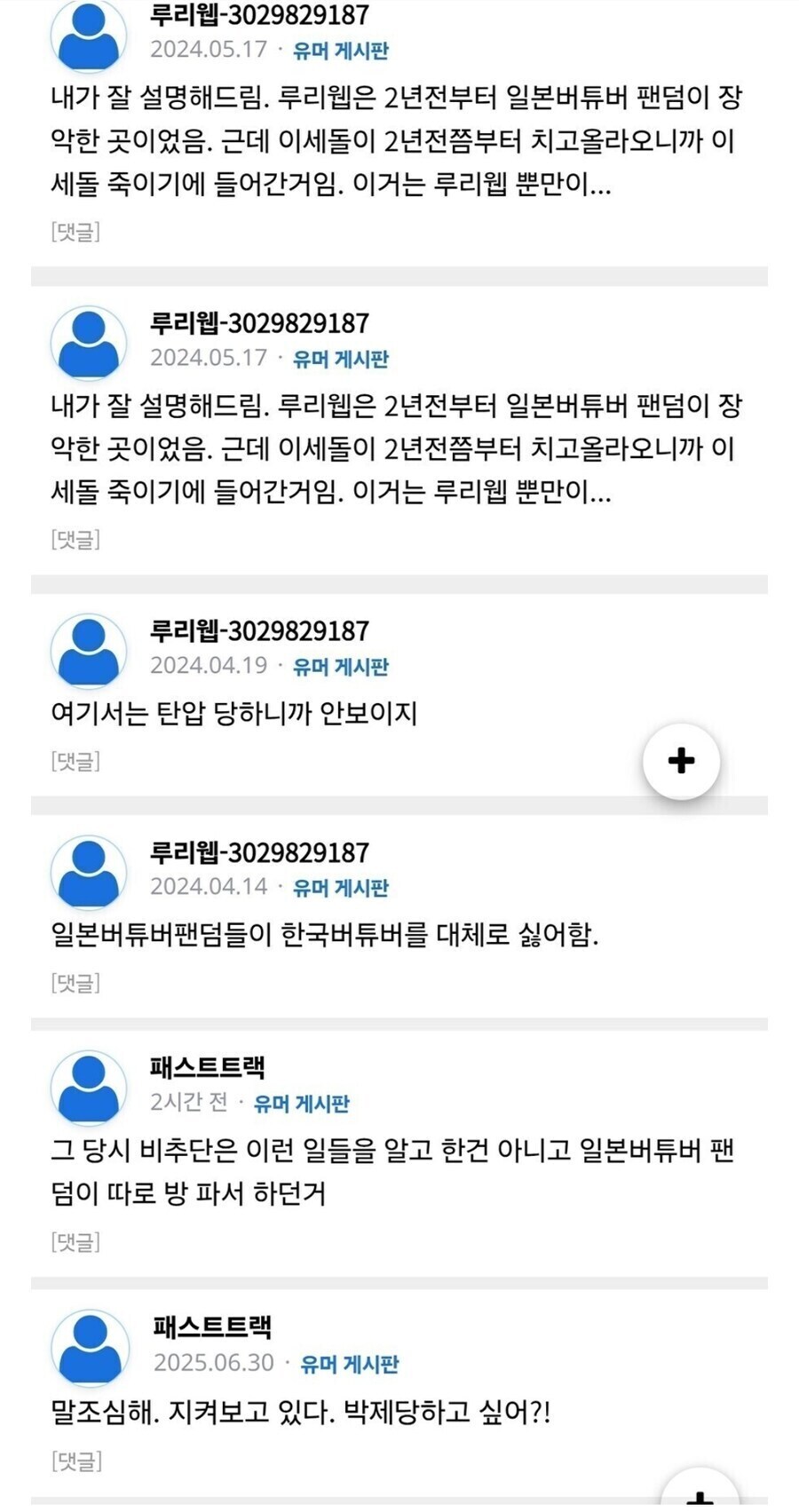Screen dimensions: 799x1512
Task: Open the comment '일본버튜버팬덤들이 한국버튜버를 대체로 싫어함'
Action: 325,934
